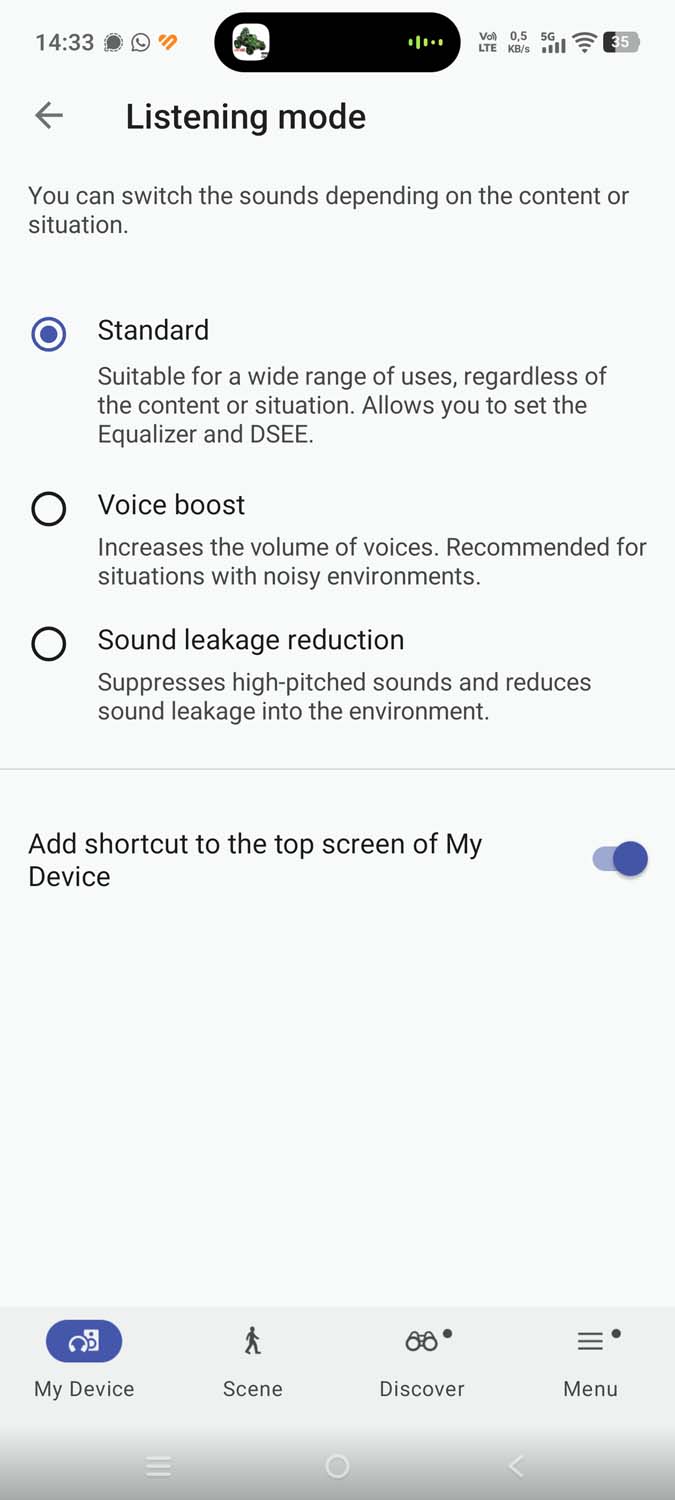Viewport: 675px width, 1500px height.
Task: Open the system recent apps view
Action: 158,1466
